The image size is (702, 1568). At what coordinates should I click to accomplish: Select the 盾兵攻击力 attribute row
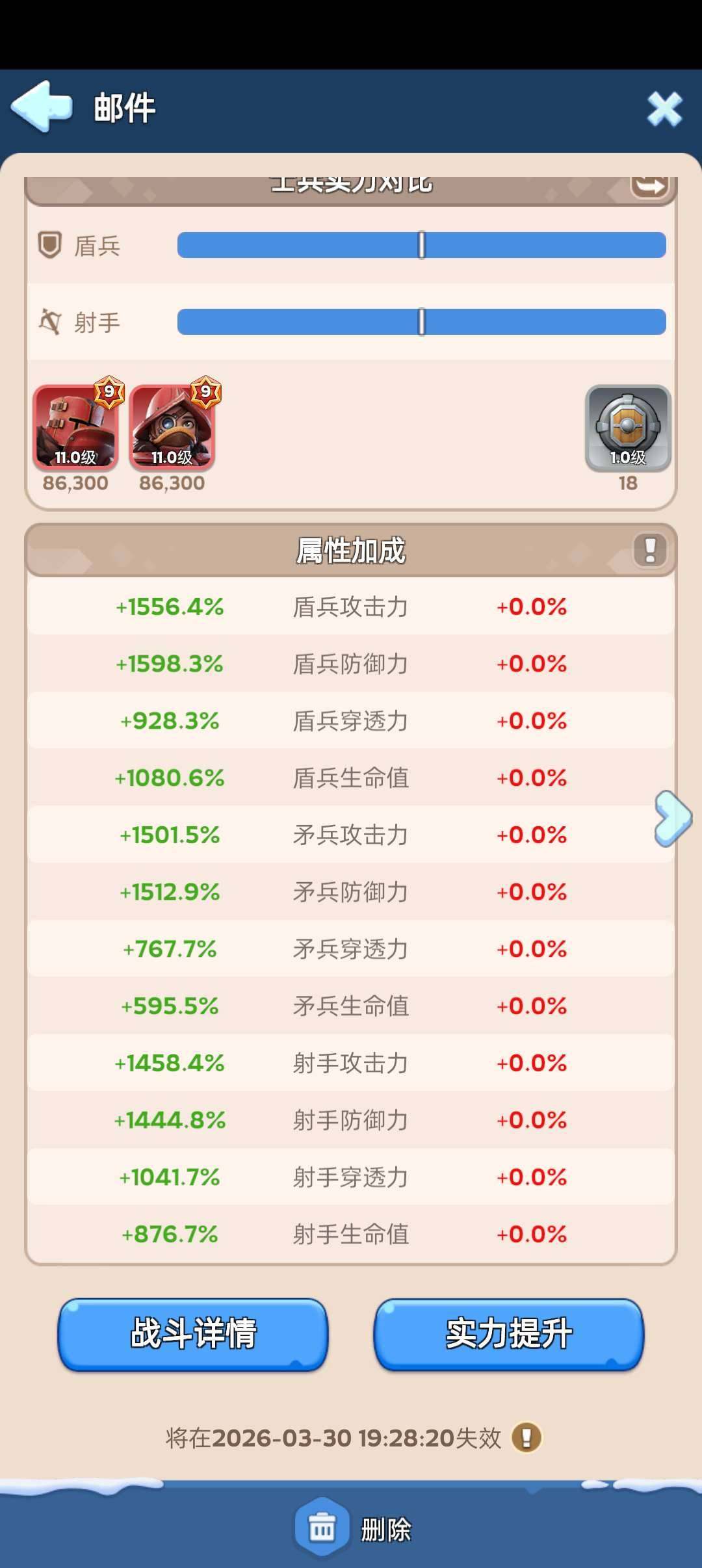tap(351, 607)
